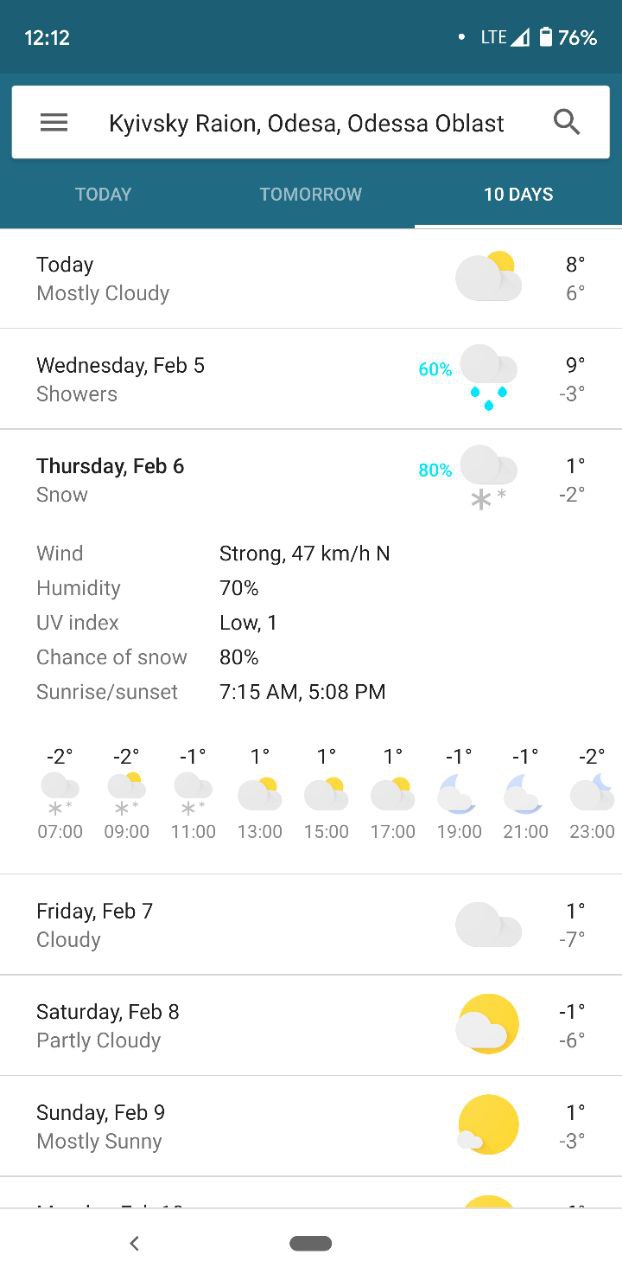Viewport: 622px width, 1280px height.
Task: Expand the Friday, Feb 7 forecast
Action: coord(311,925)
